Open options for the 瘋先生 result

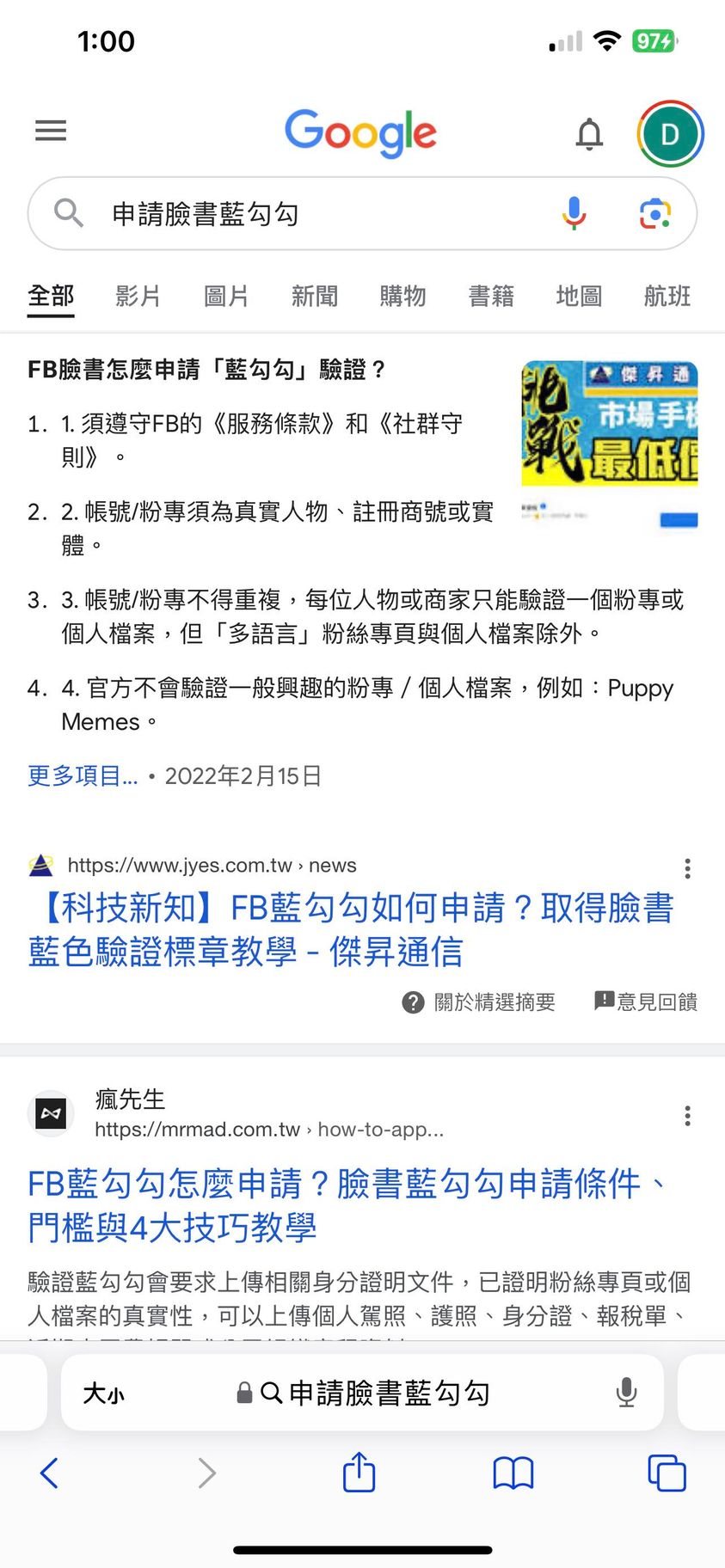687,1116
